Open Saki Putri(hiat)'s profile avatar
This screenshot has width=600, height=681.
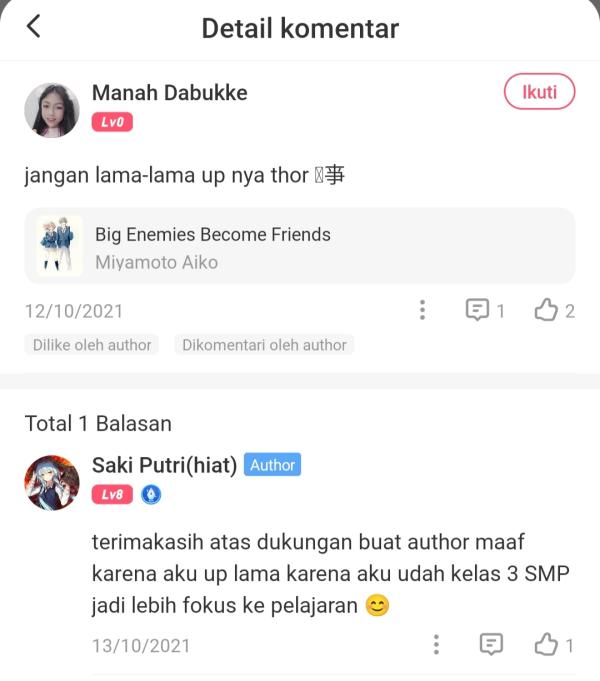(x=52, y=483)
